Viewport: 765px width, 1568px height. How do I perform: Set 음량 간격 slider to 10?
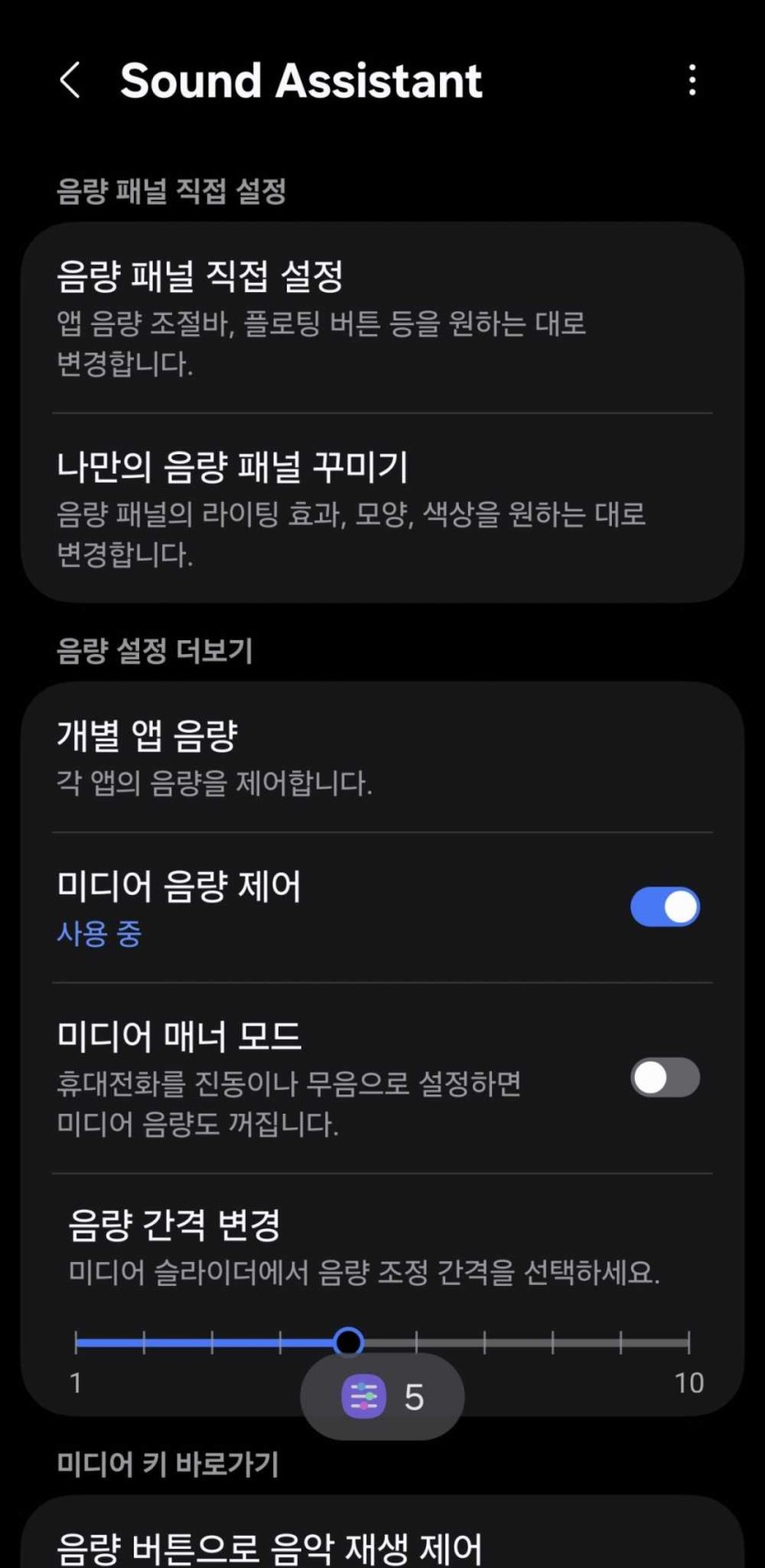coord(688,1343)
